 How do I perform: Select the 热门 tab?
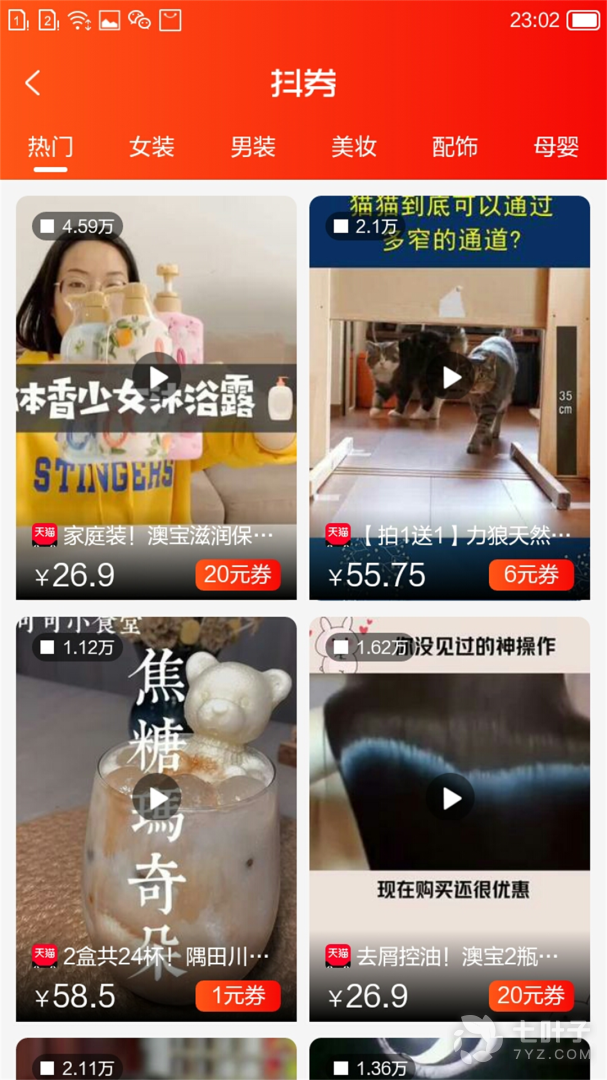coord(50,148)
